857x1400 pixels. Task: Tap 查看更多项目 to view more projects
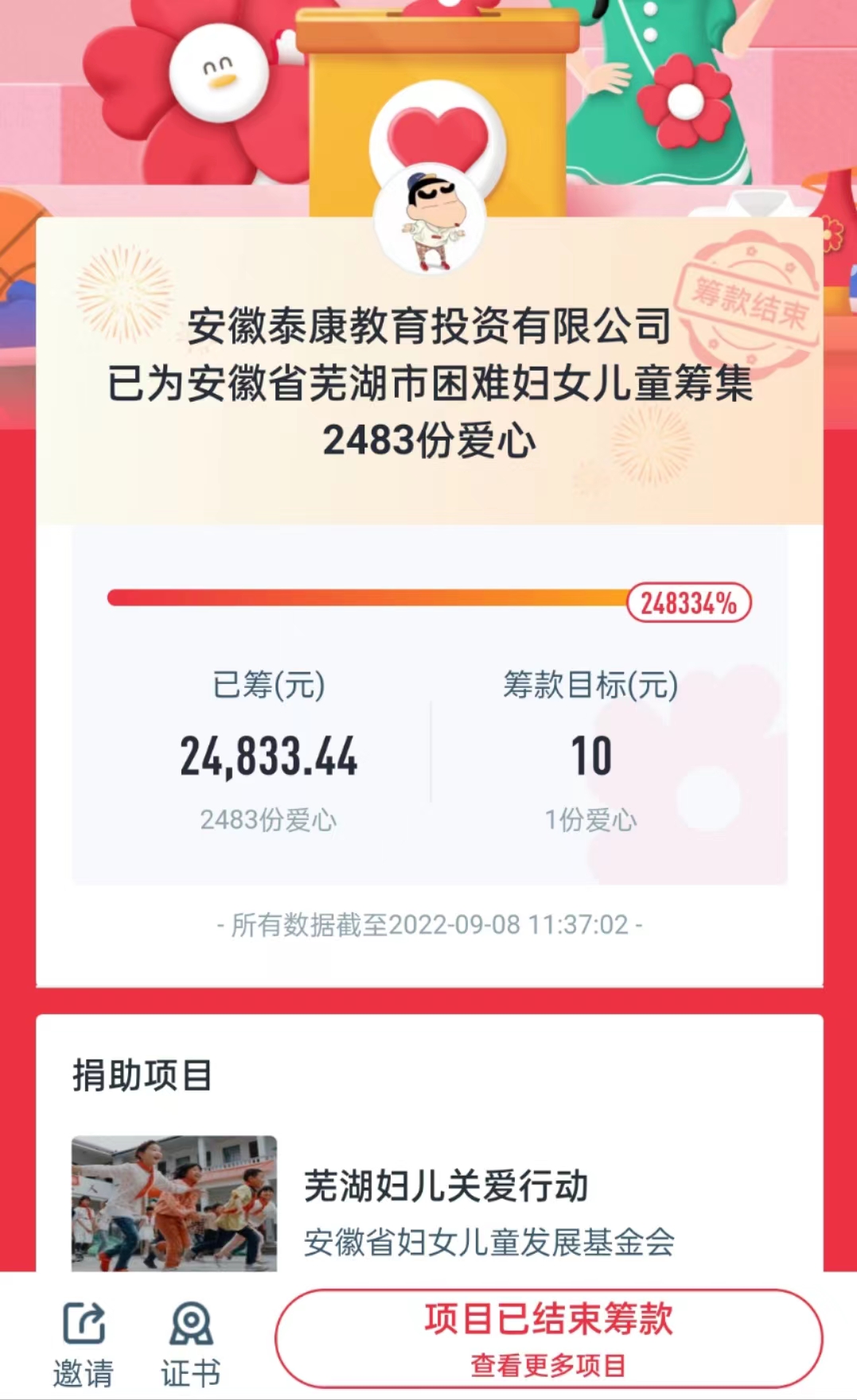[x=548, y=1365]
